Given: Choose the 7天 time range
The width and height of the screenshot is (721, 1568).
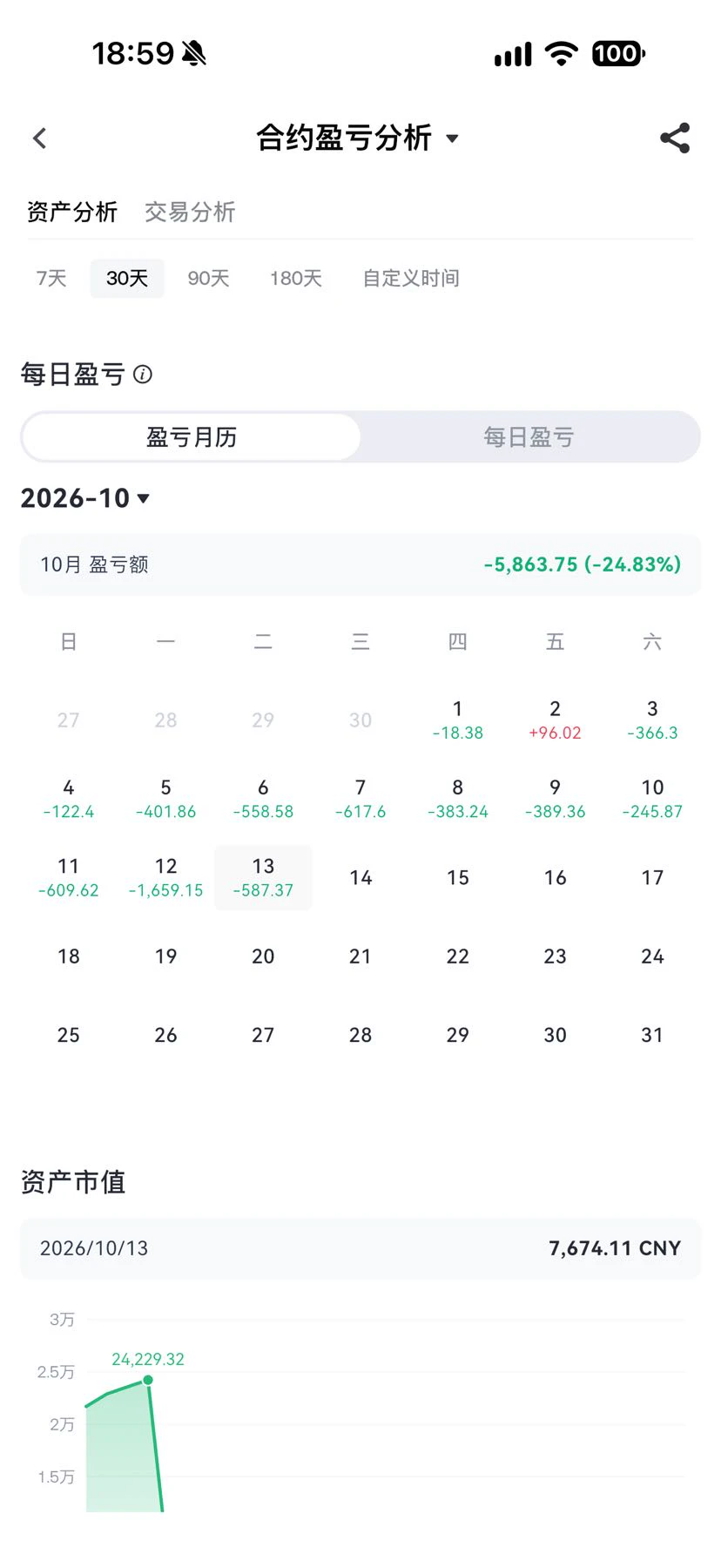Looking at the screenshot, I should pyautogui.click(x=51, y=278).
